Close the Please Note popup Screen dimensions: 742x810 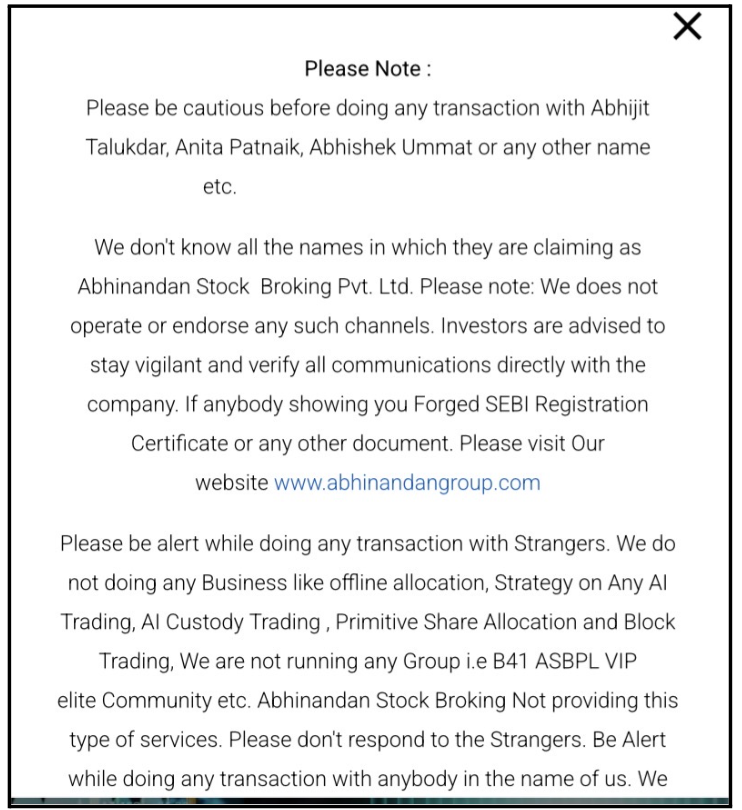pos(687,26)
